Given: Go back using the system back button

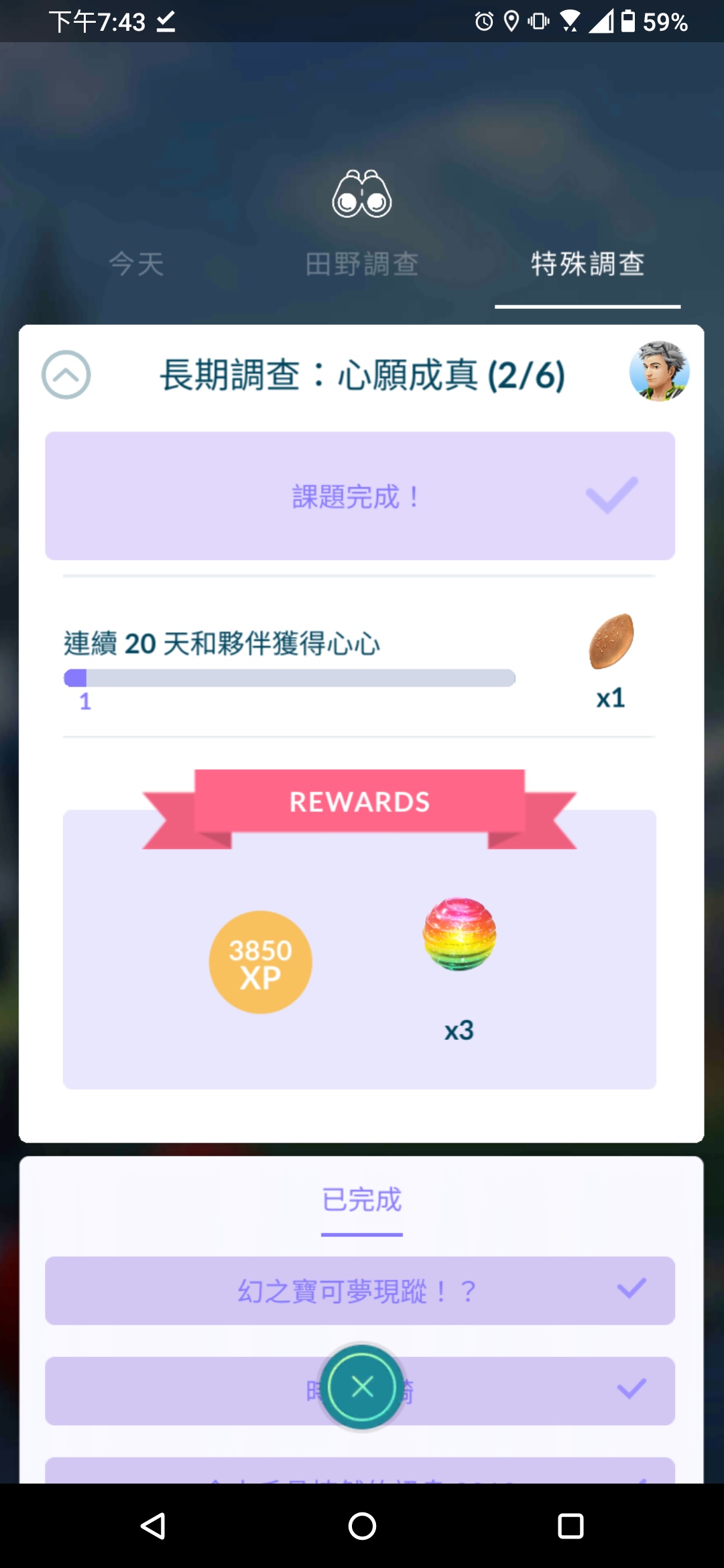Looking at the screenshot, I should coord(153,1526).
